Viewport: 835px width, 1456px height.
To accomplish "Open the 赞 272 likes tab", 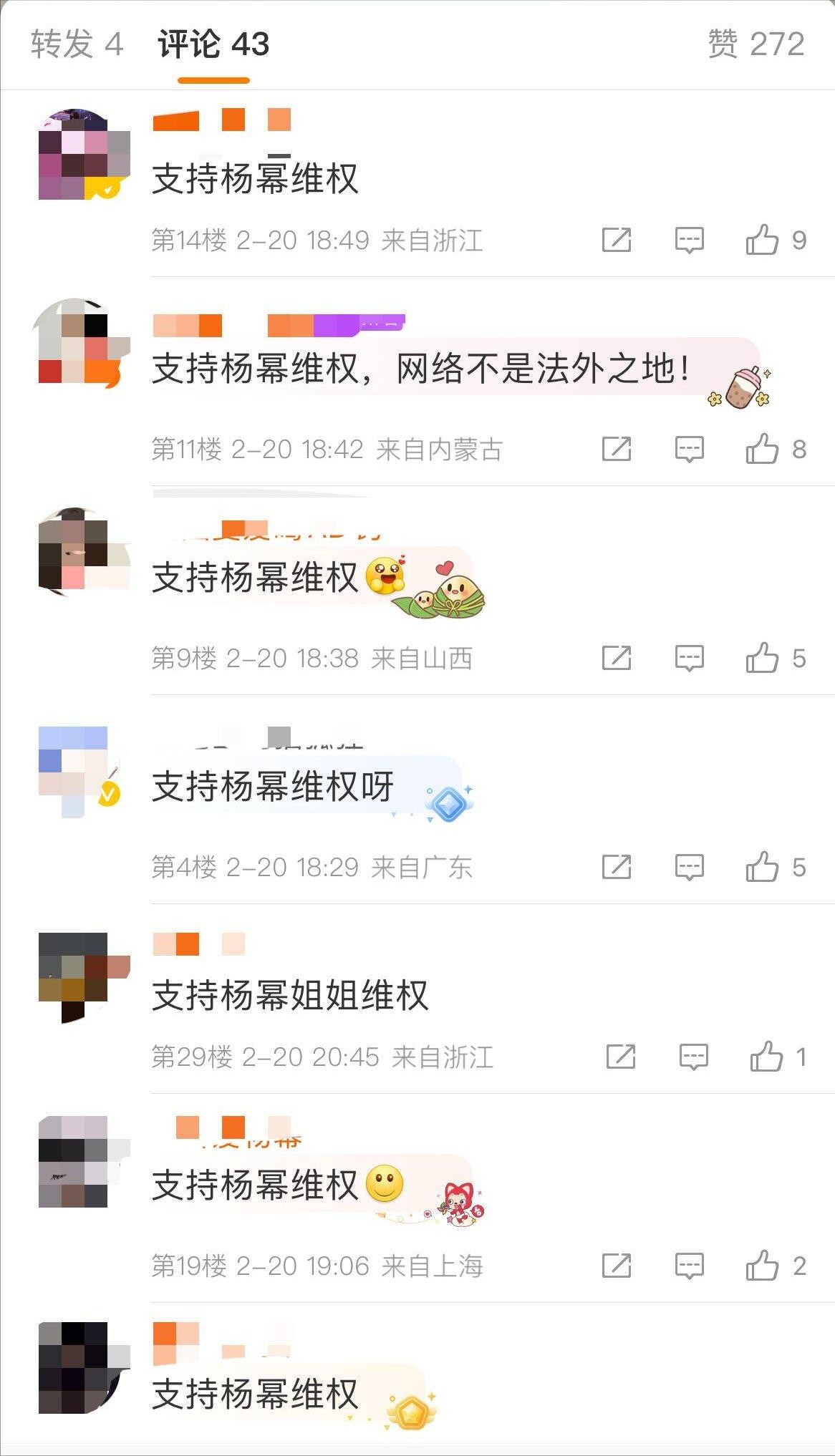I will 756,44.
